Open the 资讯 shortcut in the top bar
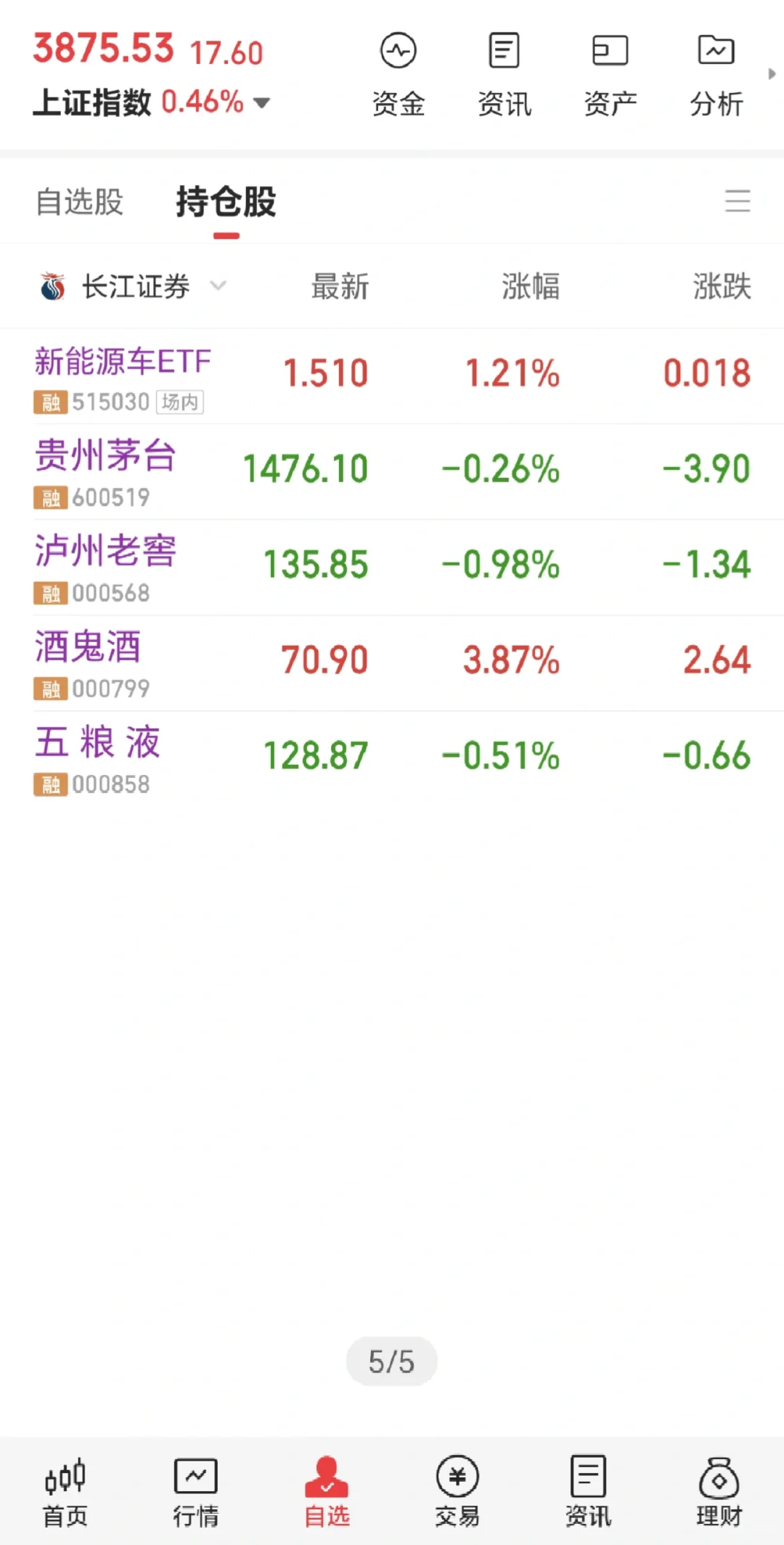Viewport: 784px width, 1545px height. click(x=505, y=74)
